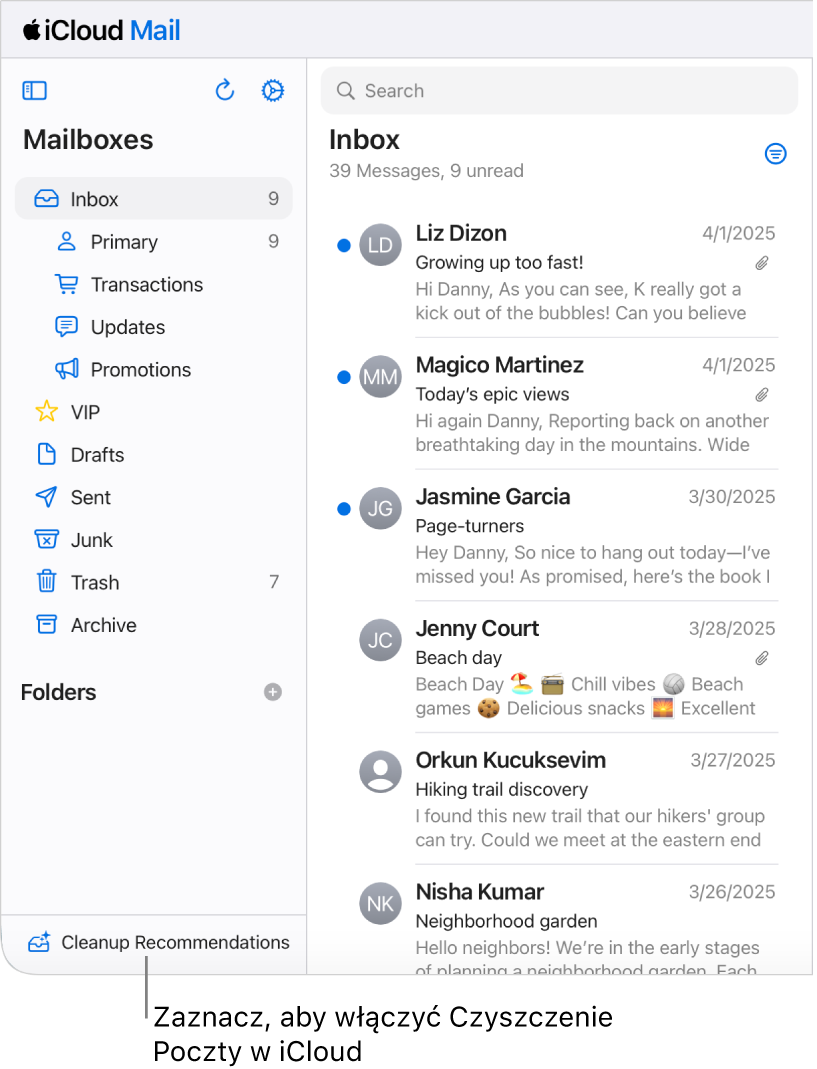817x1069 pixels.
Task: Refresh the mailbox list
Action: click(225, 91)
